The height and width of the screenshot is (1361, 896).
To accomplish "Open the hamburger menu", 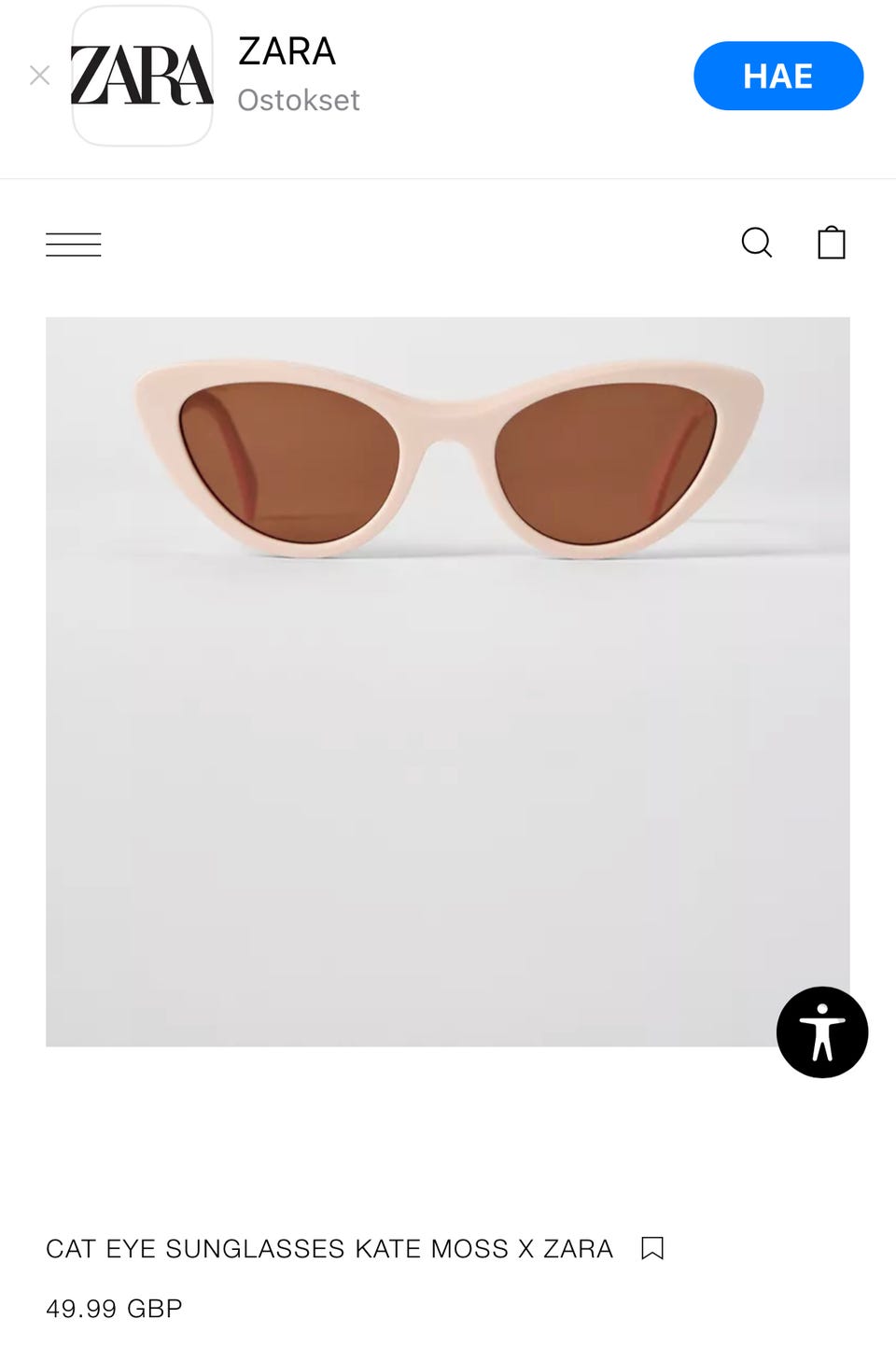I will point(74,245).
